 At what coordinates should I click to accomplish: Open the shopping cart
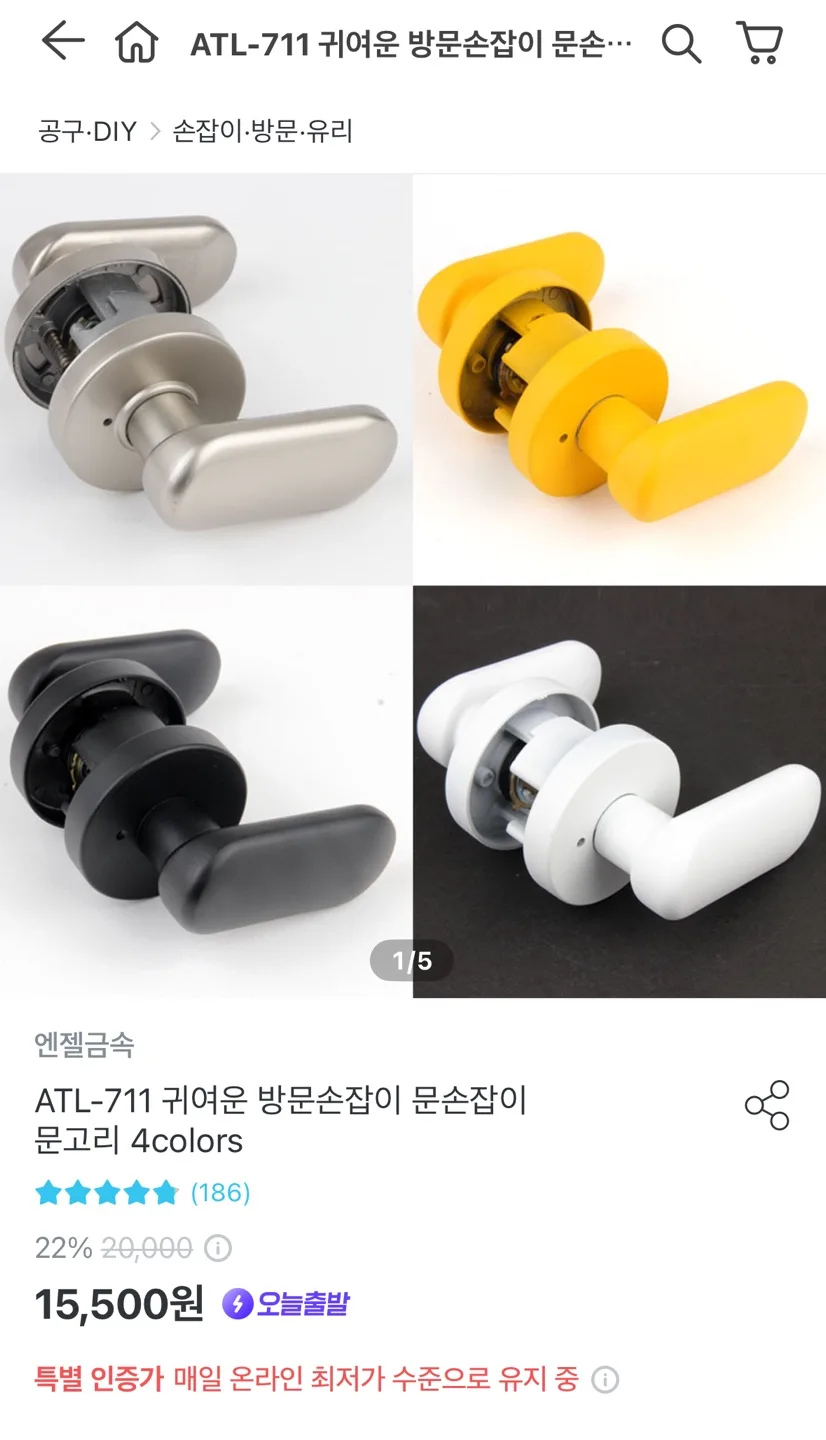pyautogui.click(x=760, y=43)
